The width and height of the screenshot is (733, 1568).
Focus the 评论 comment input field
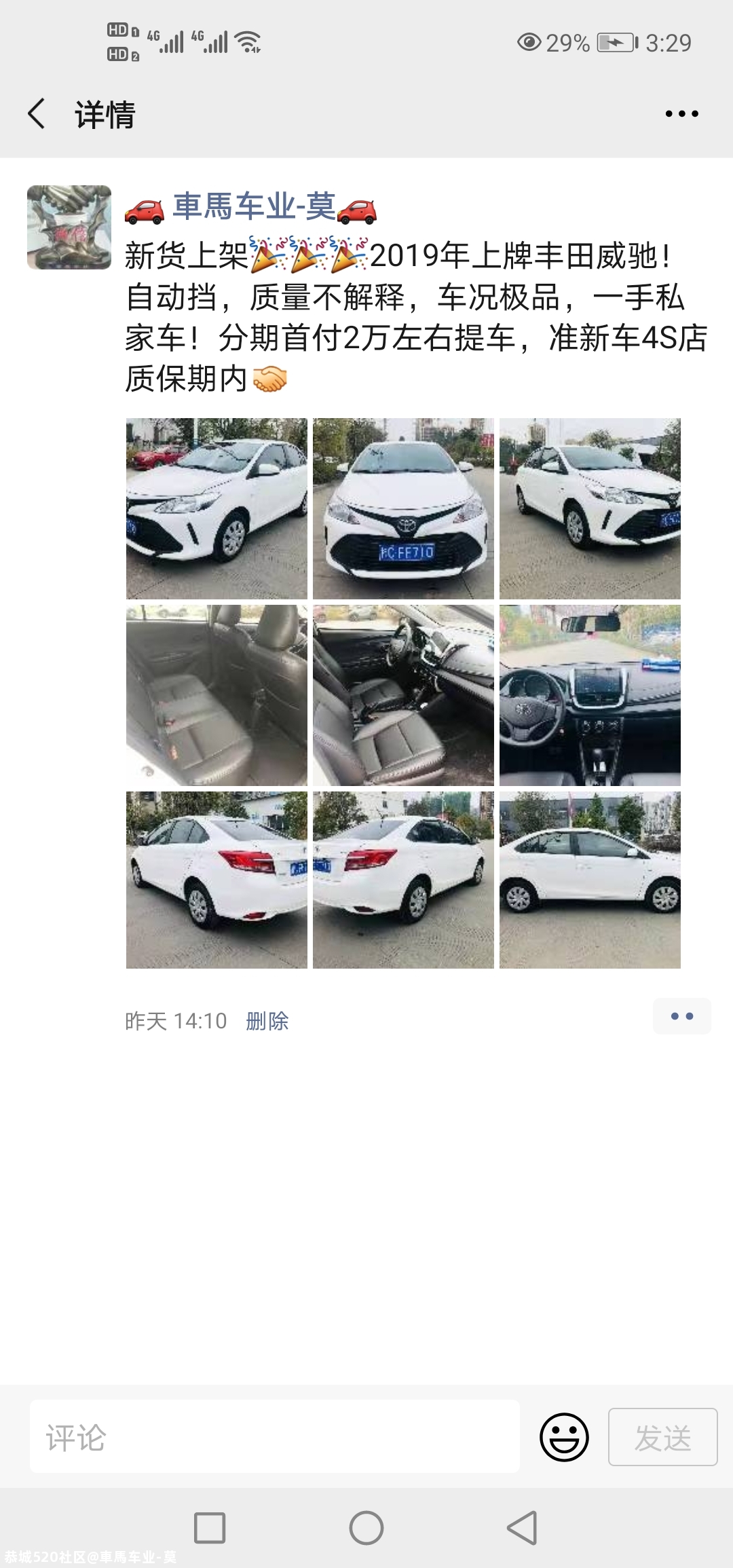pyautogui.click(x=274, y=1437)
